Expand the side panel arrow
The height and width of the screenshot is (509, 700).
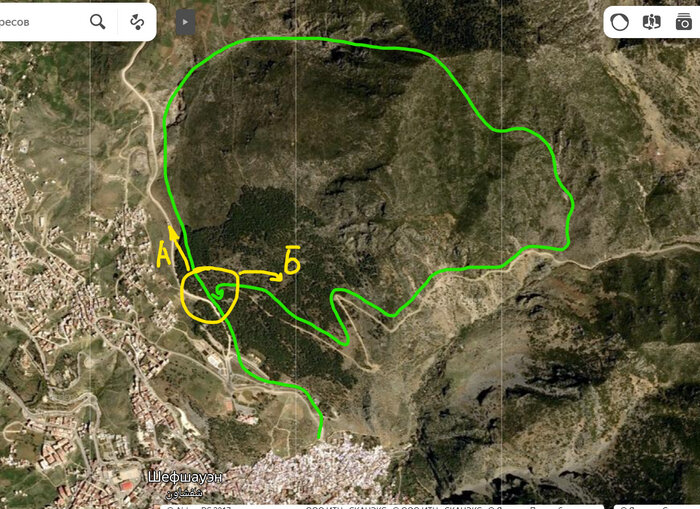(185, 21)
